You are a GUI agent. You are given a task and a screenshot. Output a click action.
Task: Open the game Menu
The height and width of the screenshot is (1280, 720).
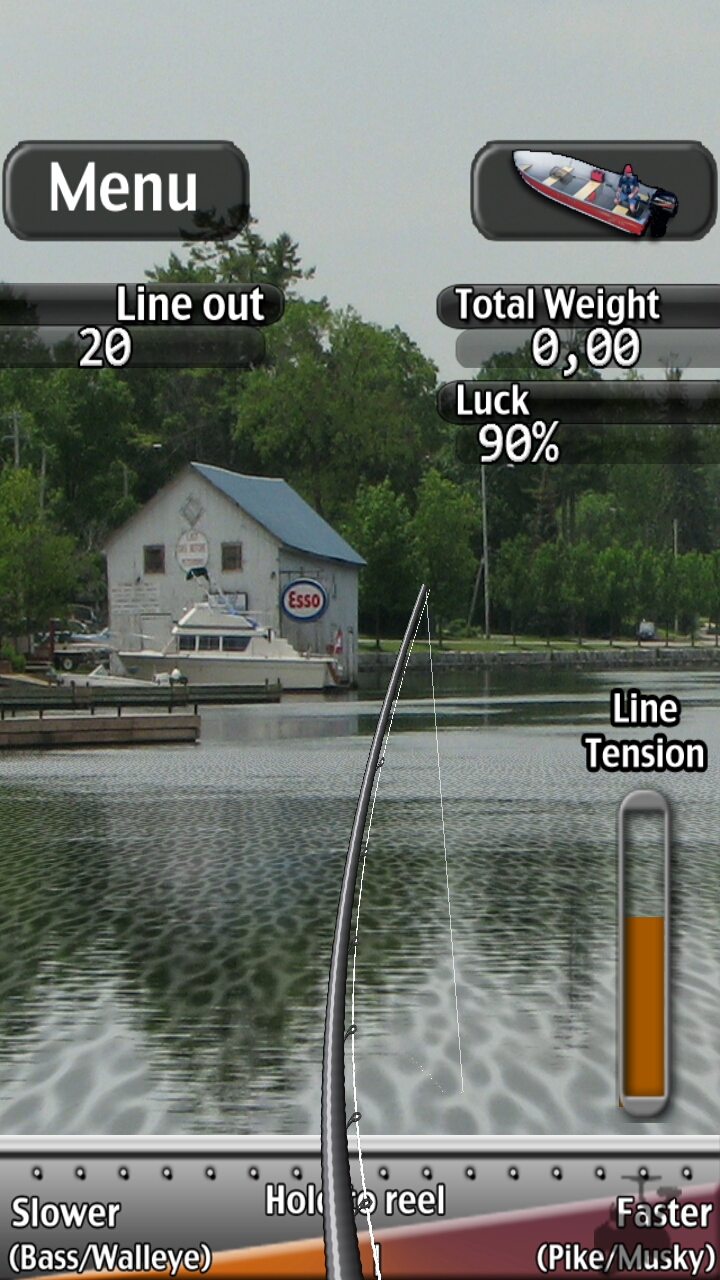(x=125, y=190)
